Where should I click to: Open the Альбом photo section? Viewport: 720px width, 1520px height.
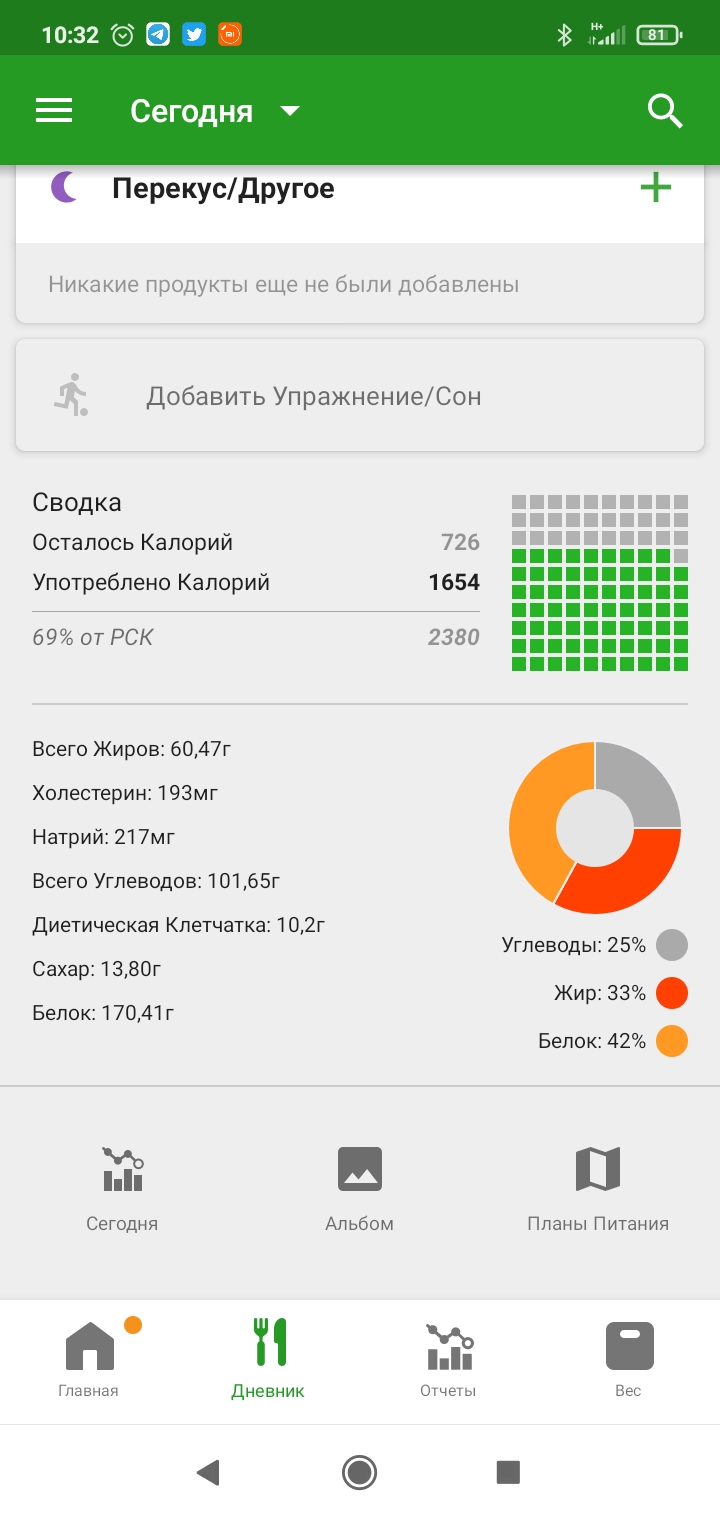pos(360,1187)
